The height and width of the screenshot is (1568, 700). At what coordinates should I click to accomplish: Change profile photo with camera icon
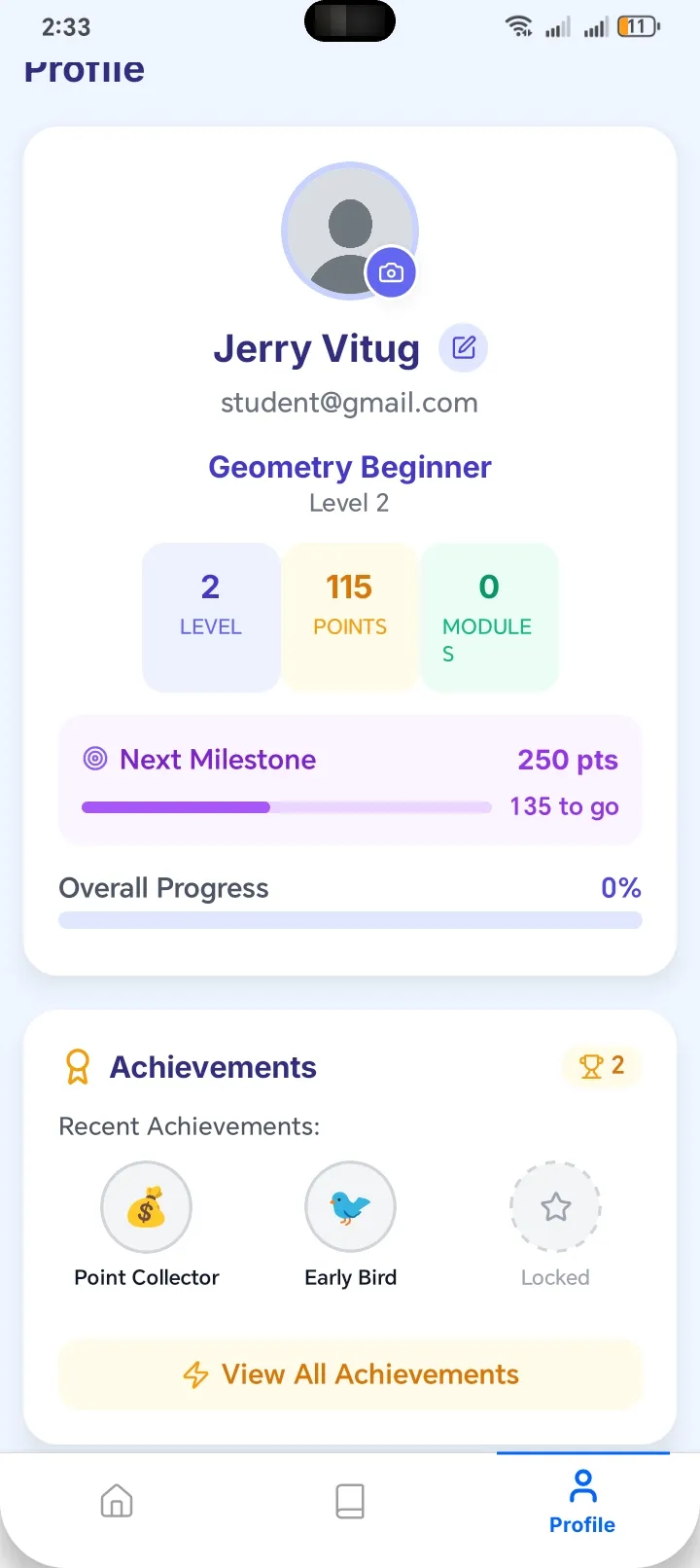click(x=391, y=273)
